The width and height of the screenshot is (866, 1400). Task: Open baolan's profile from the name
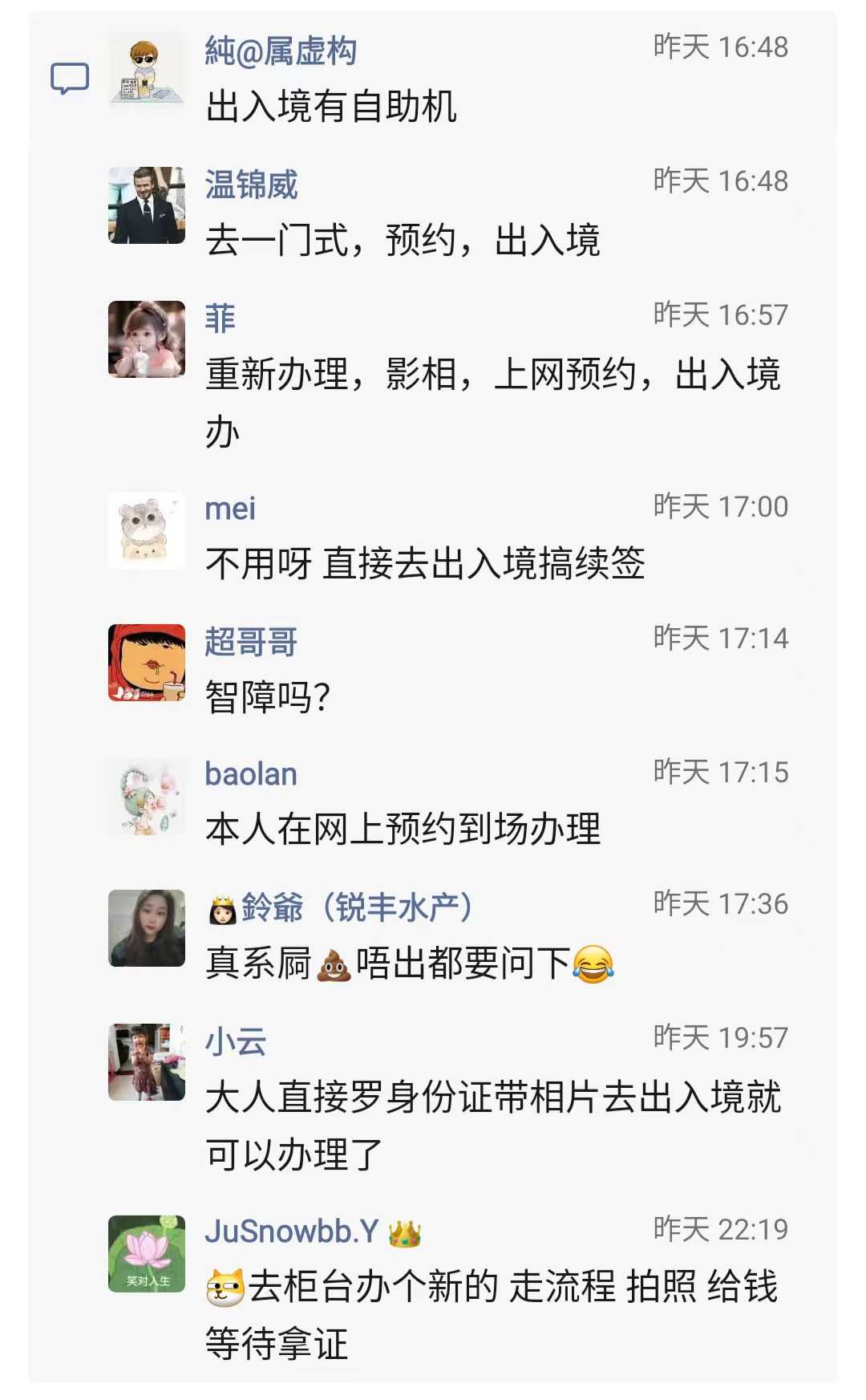pos(251,774)
